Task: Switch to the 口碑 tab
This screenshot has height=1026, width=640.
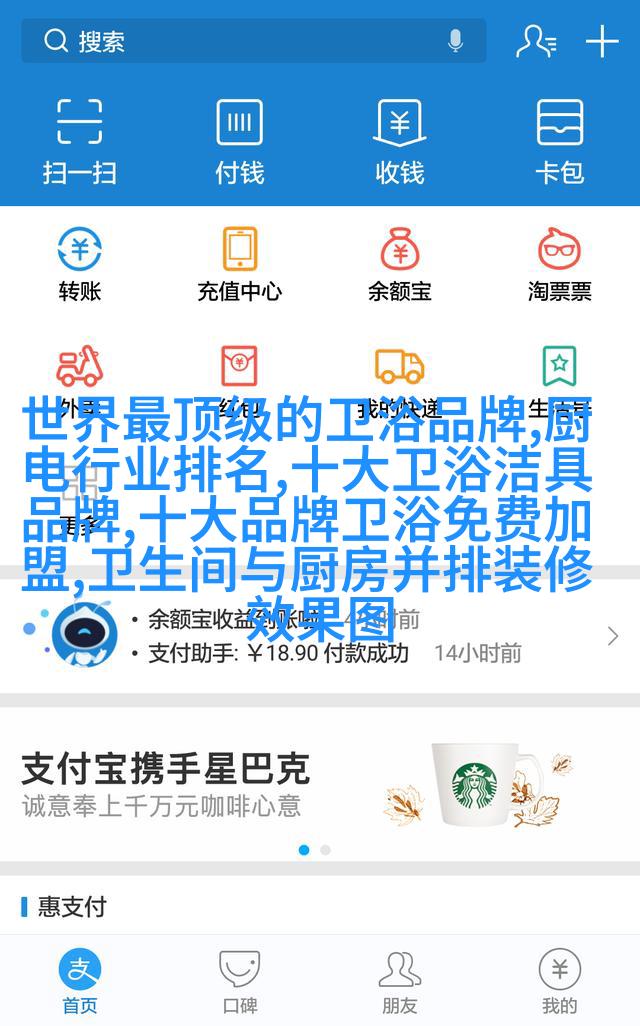Action: click(x=240, y=982)
